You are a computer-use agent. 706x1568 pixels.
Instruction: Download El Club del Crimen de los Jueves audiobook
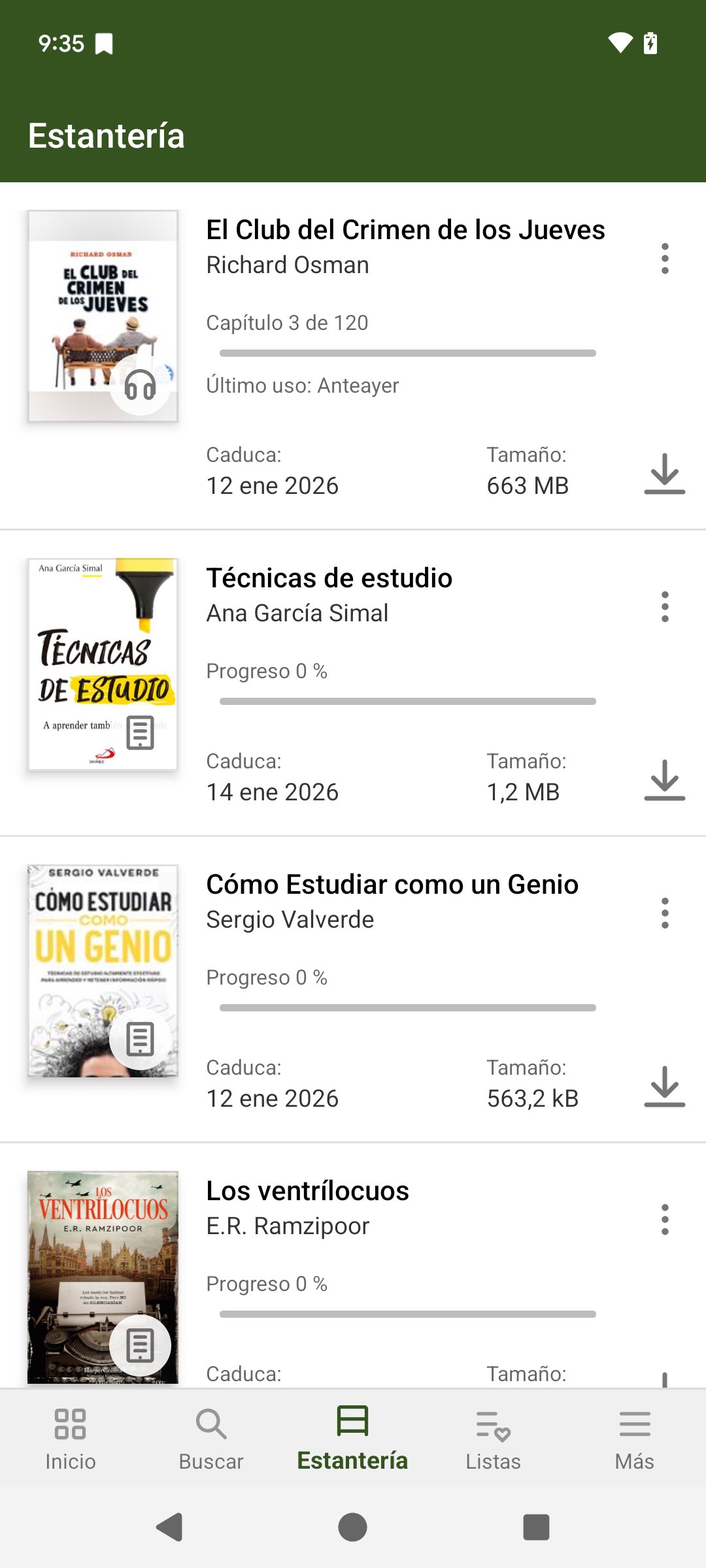coord(664,474)
